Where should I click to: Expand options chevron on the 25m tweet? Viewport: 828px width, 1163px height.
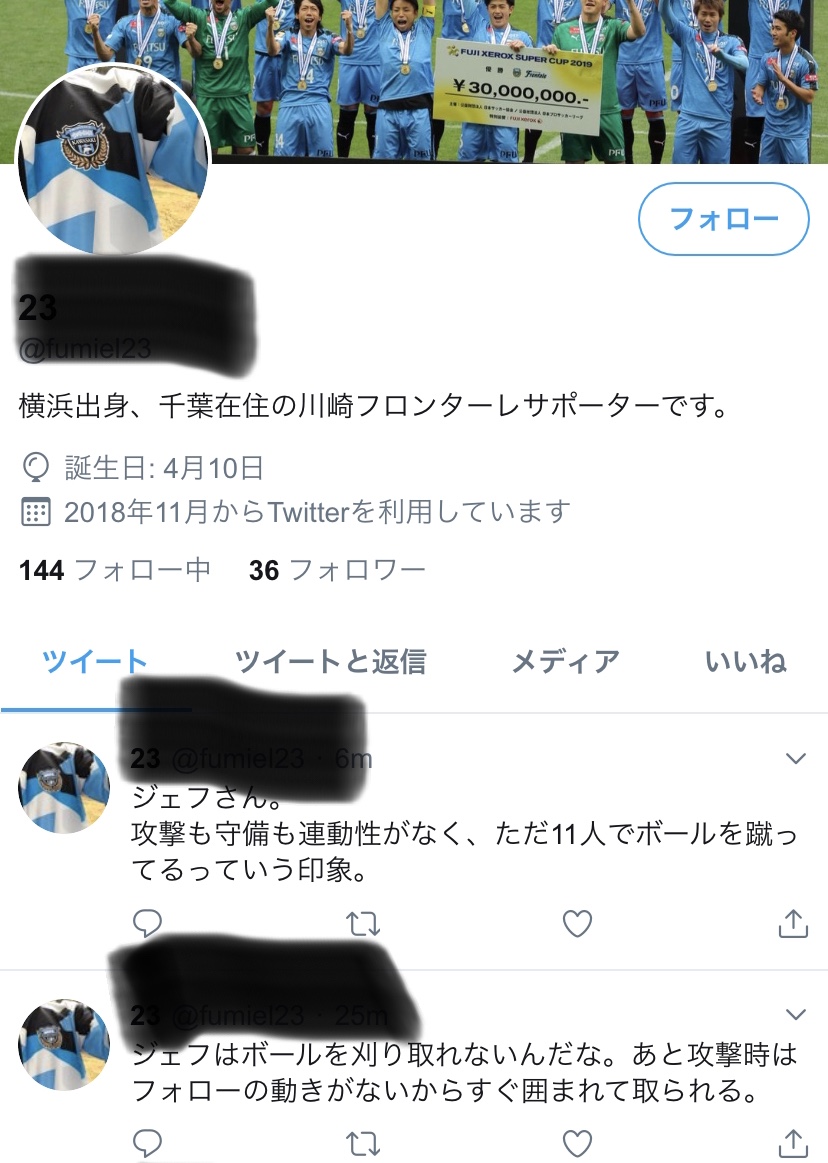796,1015
